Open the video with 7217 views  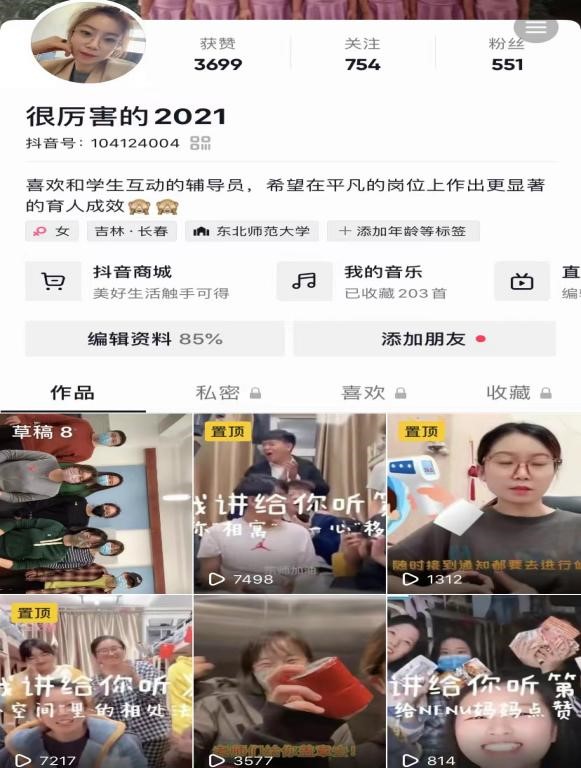click(96, 682)
